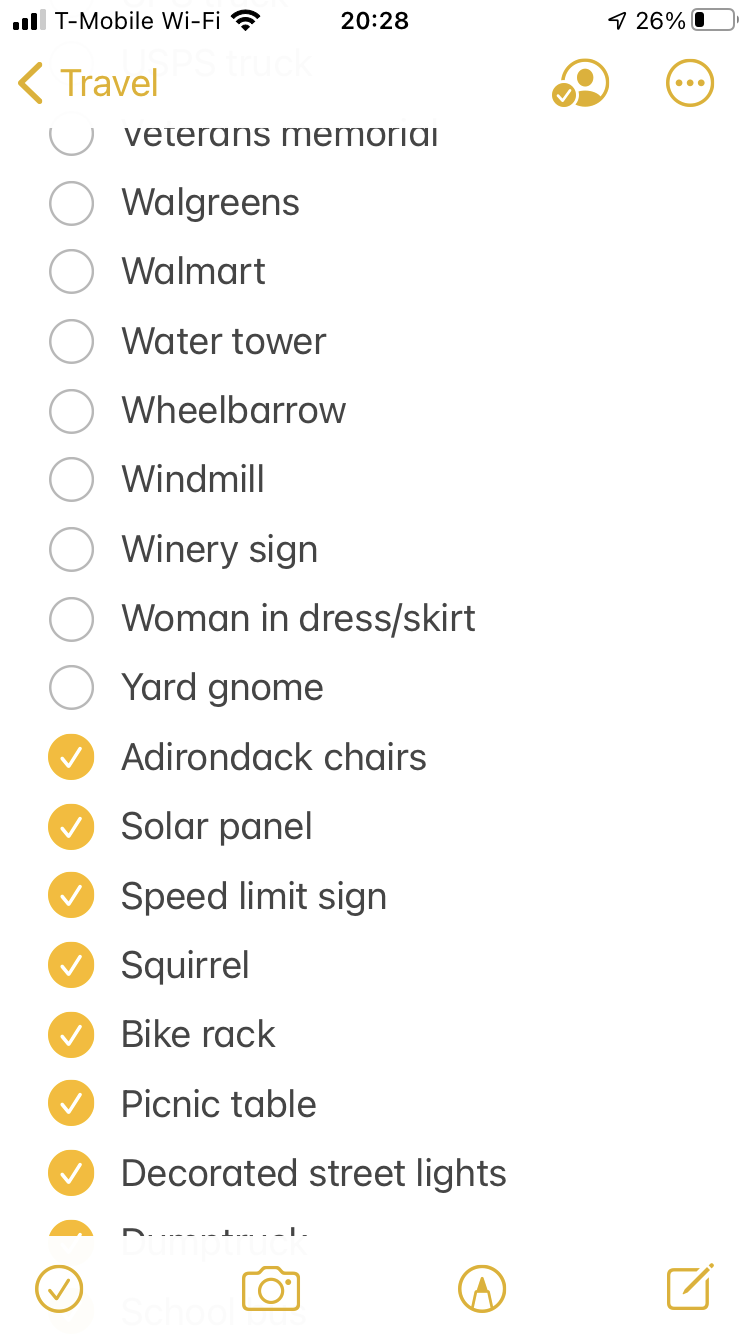Uncheck Squirrel

pos(71,966)
